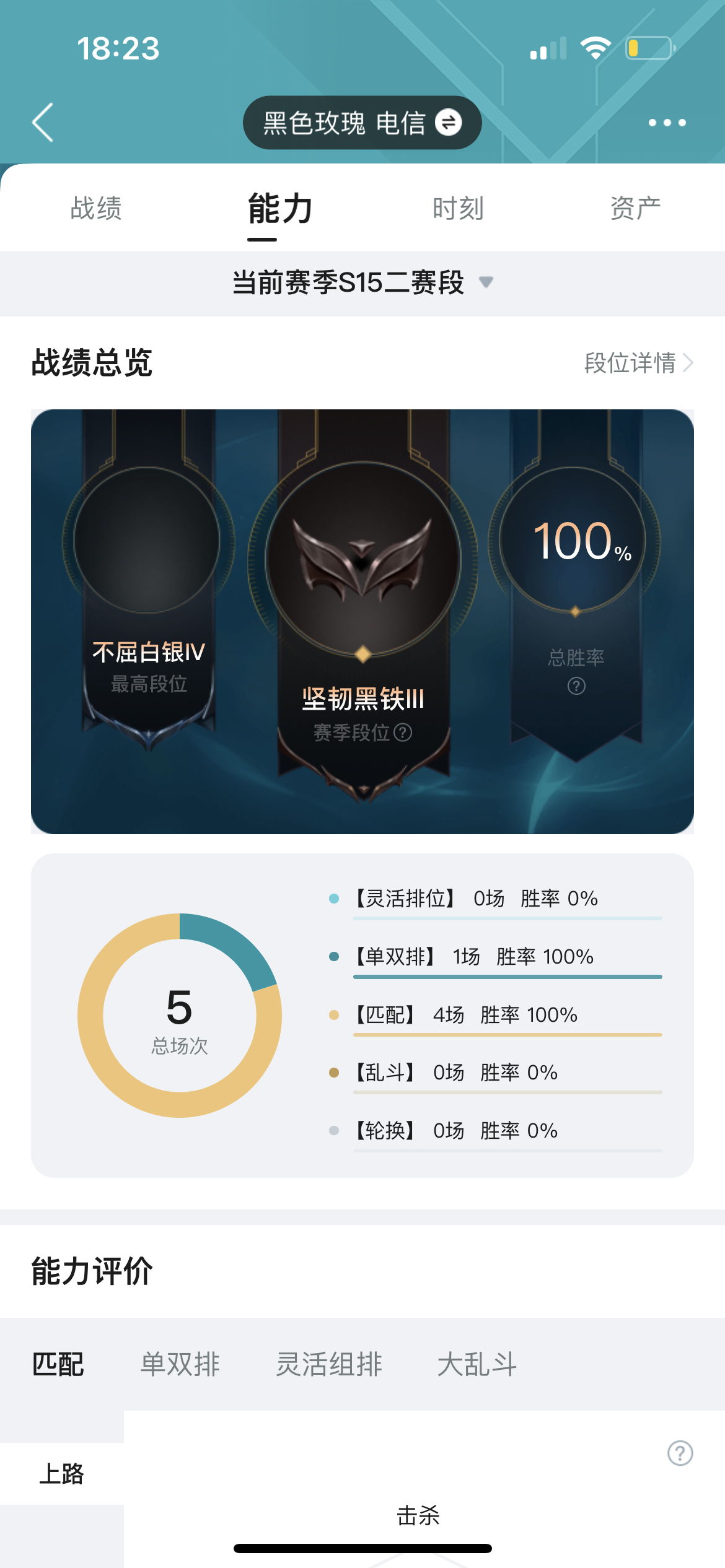Switch to the 时刻 tab

coord(458,209)
